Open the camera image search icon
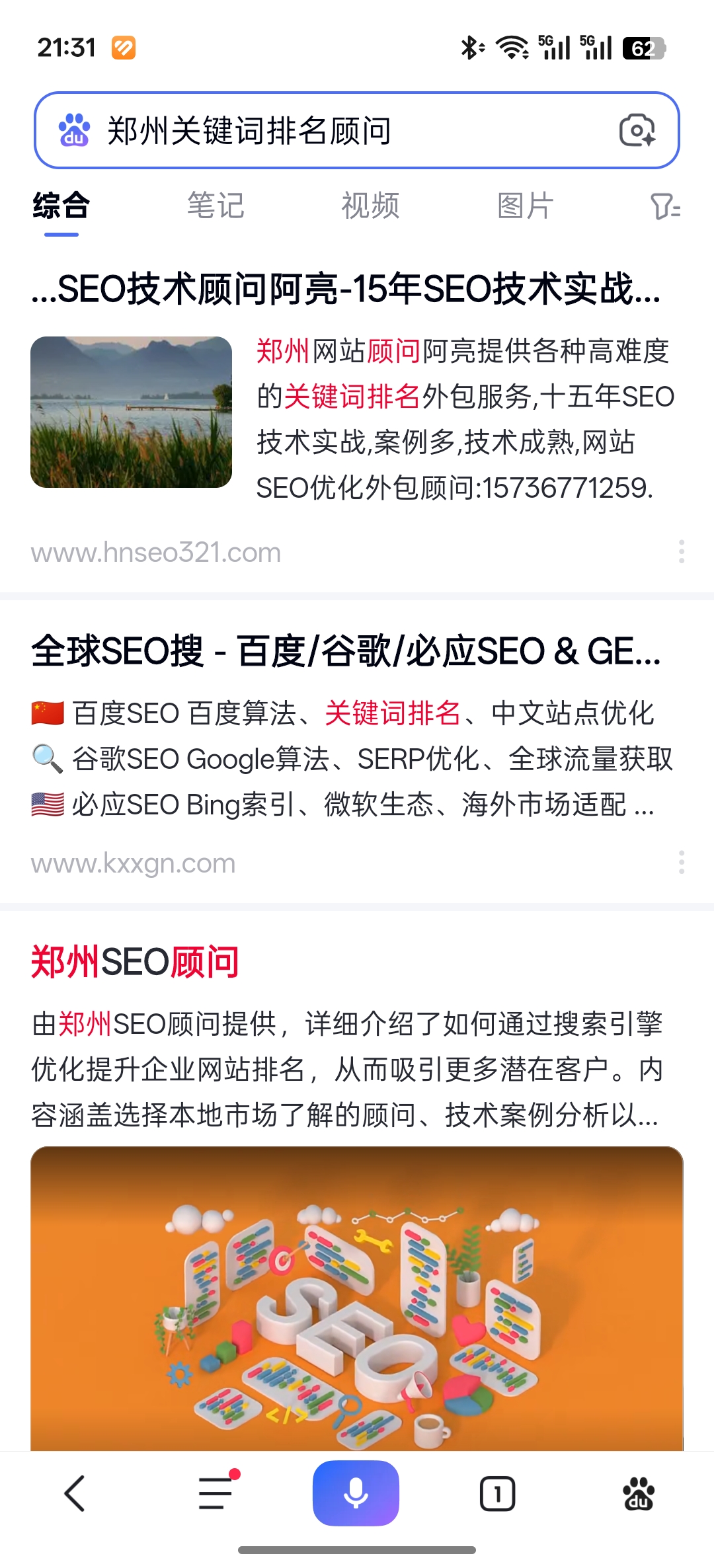The height and width of the screenshot is (1568, 714). (x=637, y=130)
